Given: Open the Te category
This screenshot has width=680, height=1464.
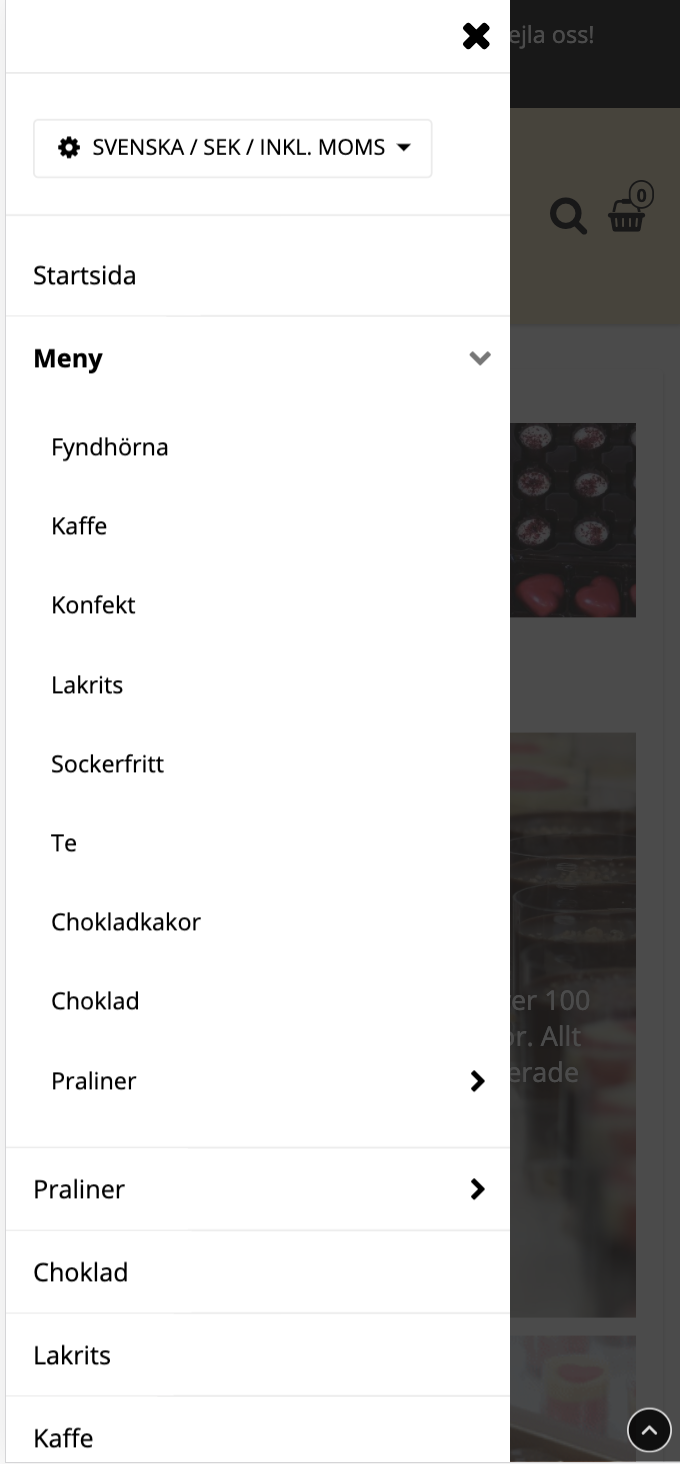Looking at the screenshot, I should coord(64,843).
